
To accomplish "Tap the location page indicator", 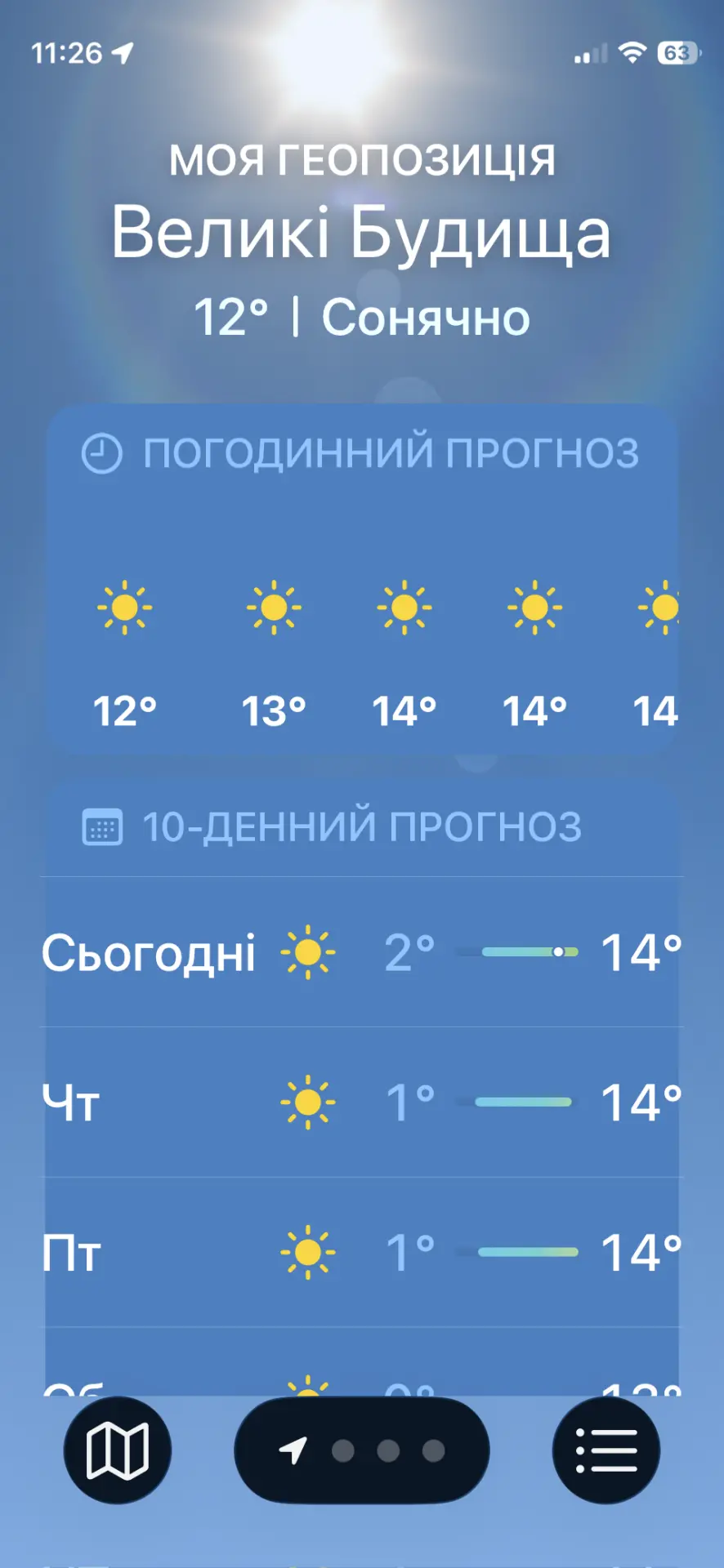I will click(x=362, y=1450).
